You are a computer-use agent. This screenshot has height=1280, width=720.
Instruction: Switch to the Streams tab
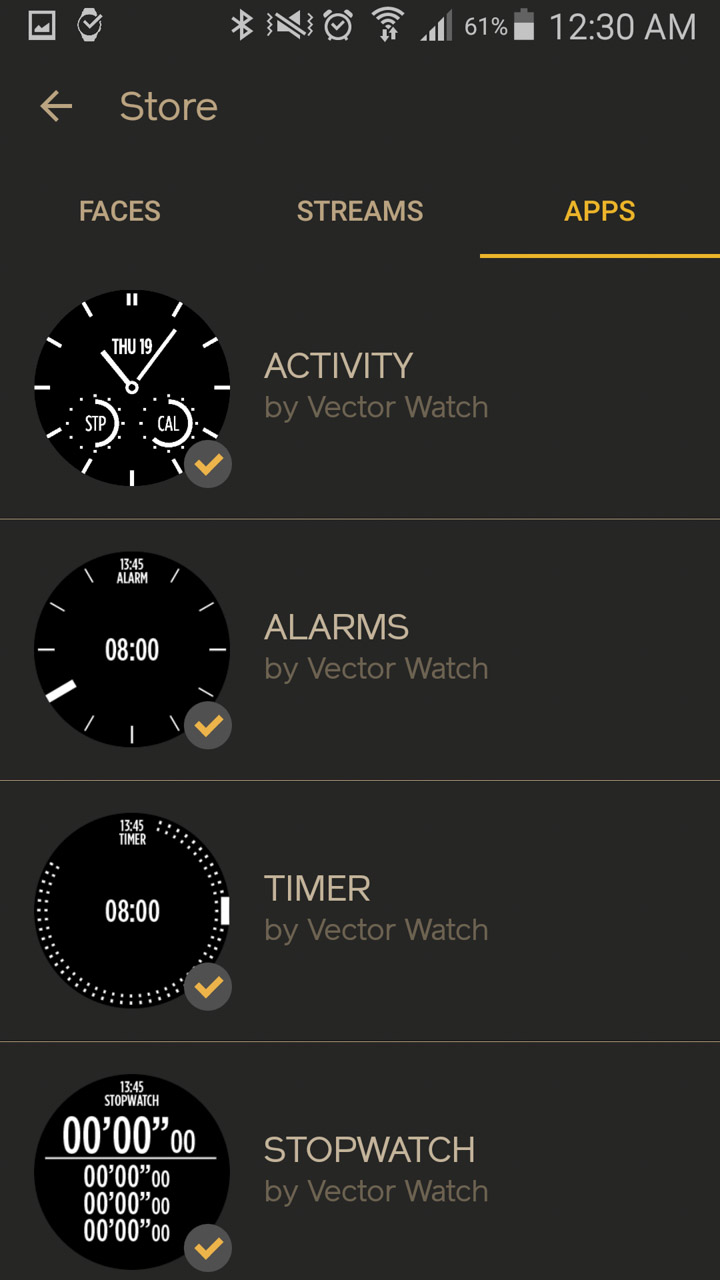[x=360, y=211]
